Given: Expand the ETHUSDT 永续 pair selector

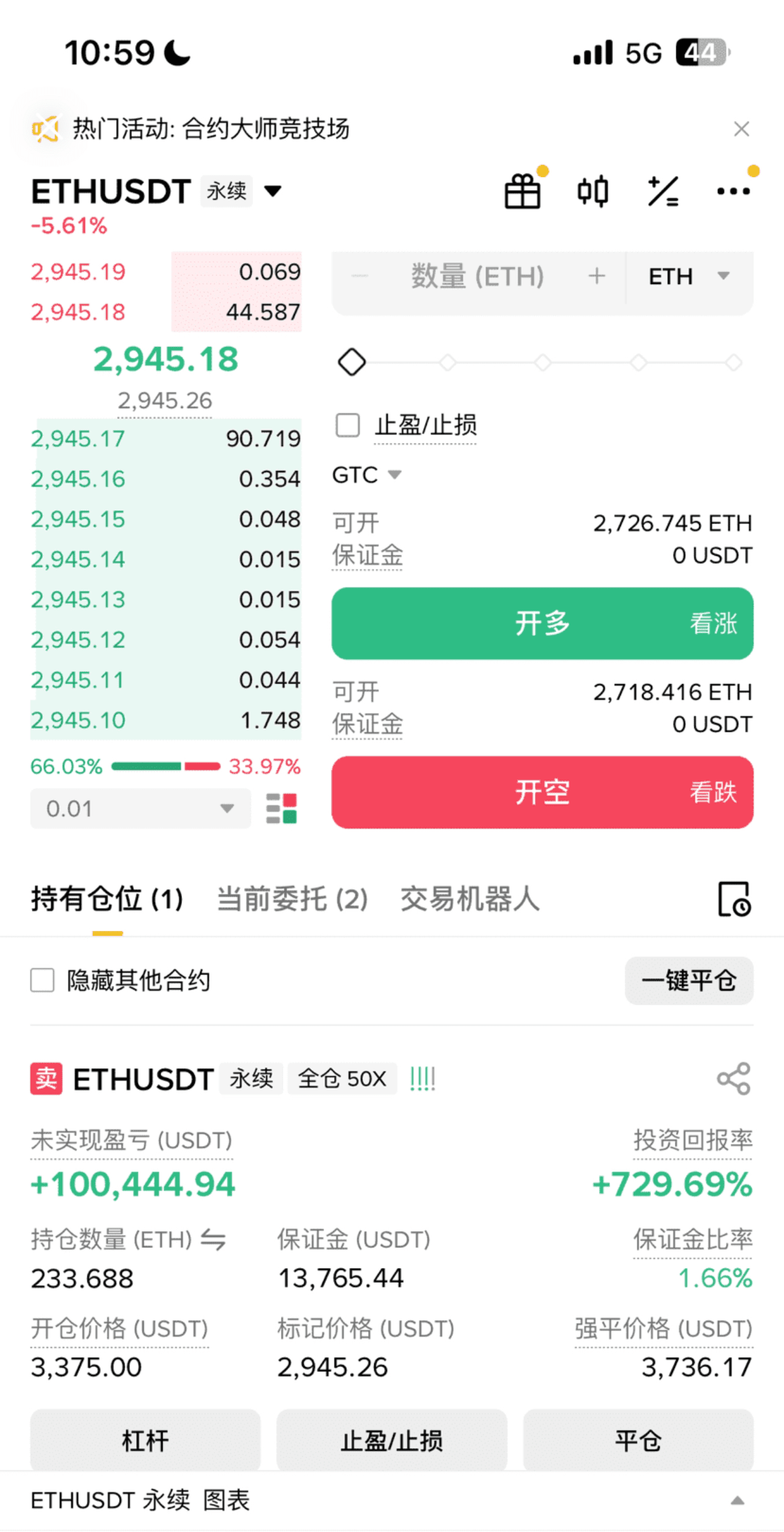Looking at the screenshot, I should [x=273, y=192].
